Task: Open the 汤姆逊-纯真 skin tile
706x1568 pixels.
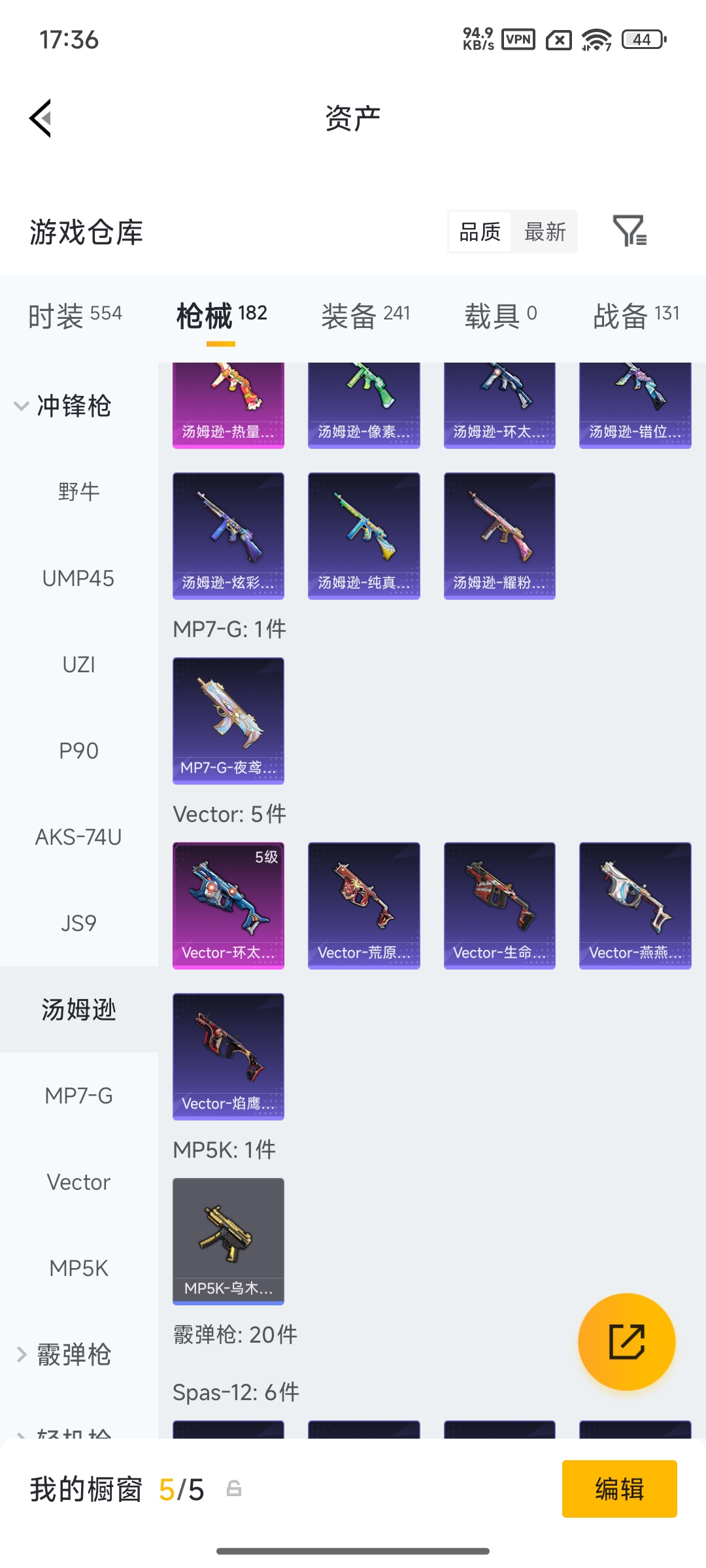Action: pos(364,536)
